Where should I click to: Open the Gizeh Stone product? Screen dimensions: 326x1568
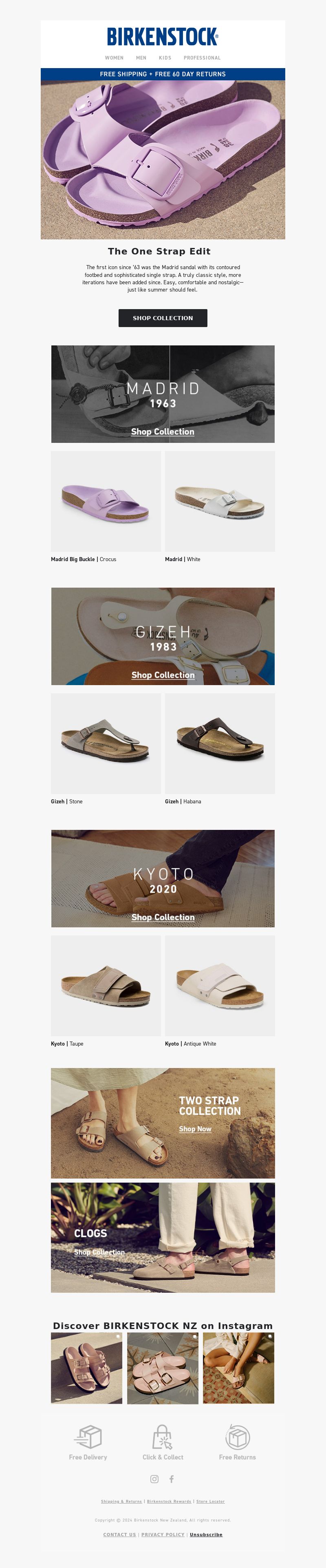[106, 743]
